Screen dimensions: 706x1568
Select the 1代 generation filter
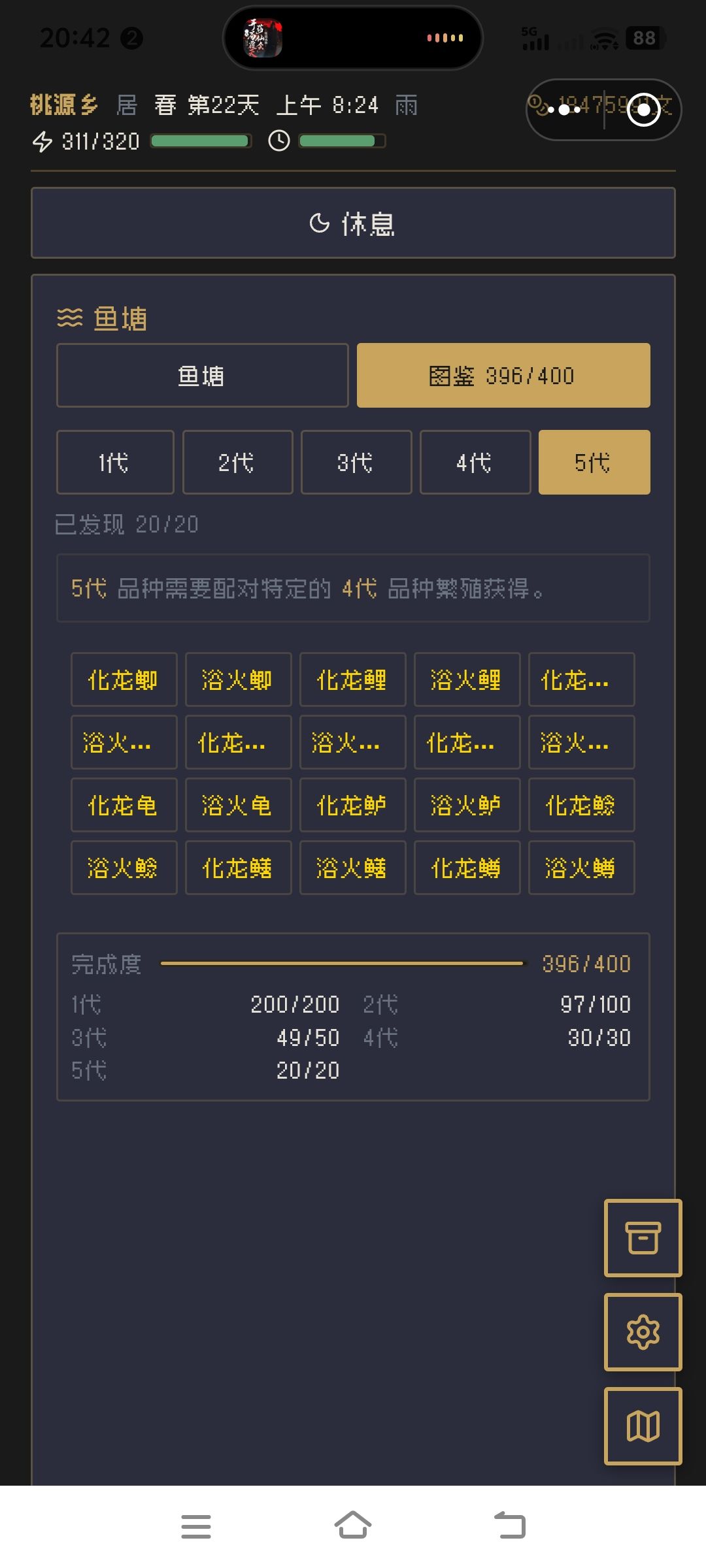(114, 462)
